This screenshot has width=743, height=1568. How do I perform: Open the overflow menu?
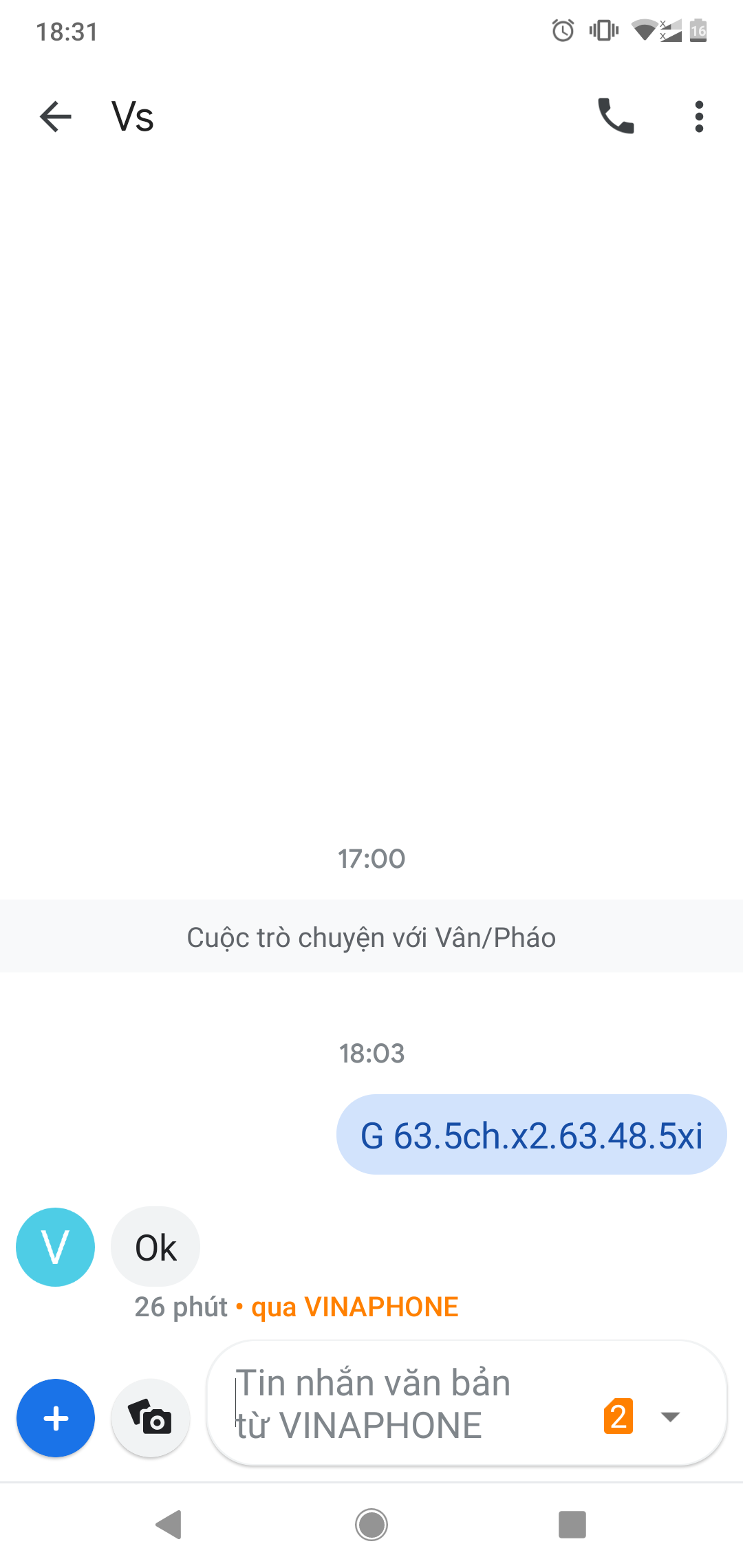point(699,116)
